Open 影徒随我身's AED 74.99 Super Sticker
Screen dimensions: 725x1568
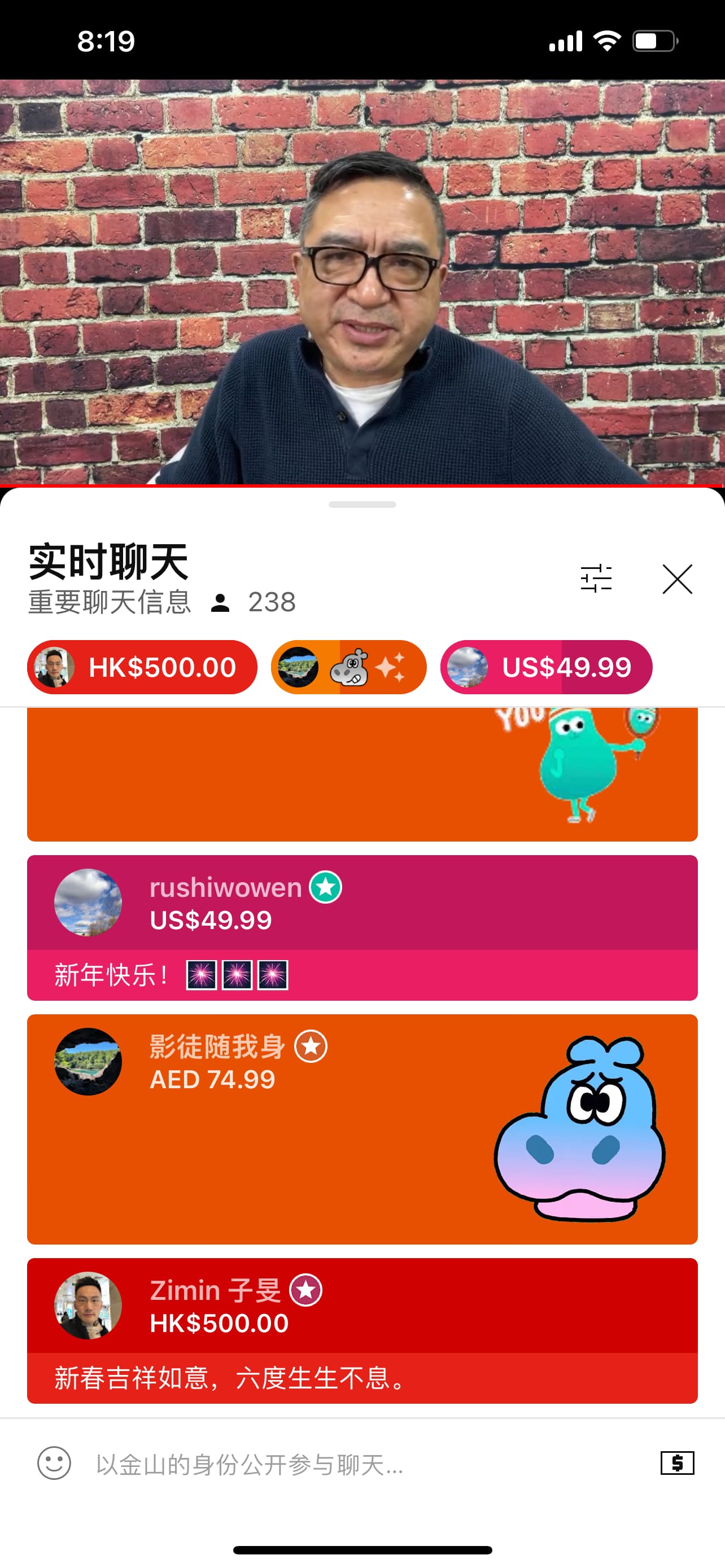pyautogui.click(x=362, y=1128)
